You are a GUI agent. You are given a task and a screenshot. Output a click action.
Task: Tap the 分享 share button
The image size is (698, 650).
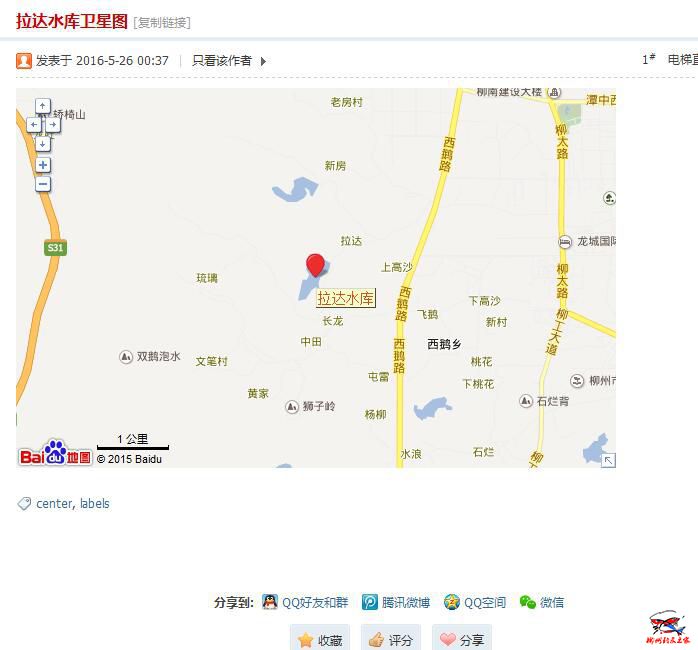pyautogui.click(x=462, y=639)
